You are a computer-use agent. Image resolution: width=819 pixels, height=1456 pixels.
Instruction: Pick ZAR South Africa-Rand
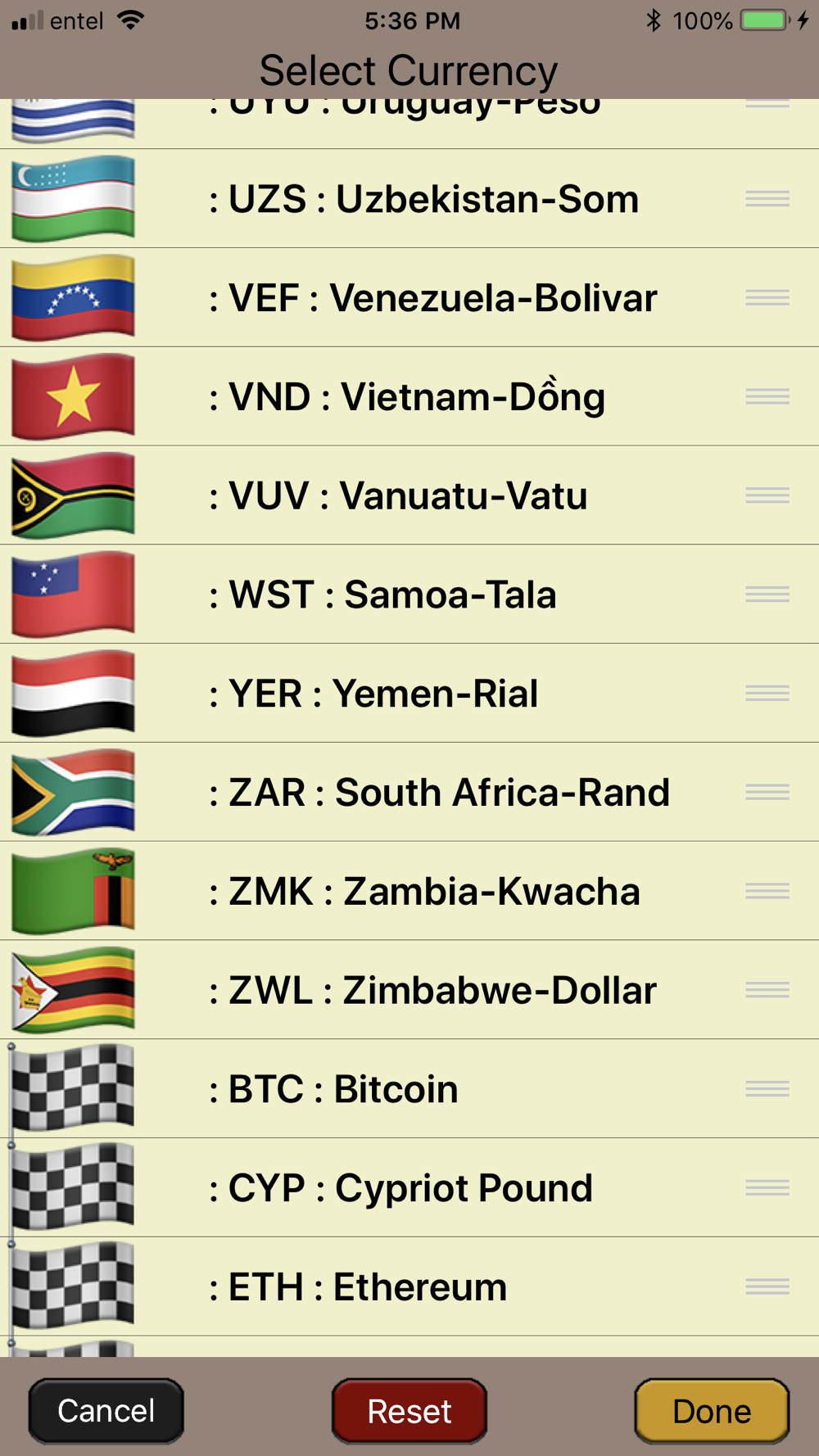[409, 792]
